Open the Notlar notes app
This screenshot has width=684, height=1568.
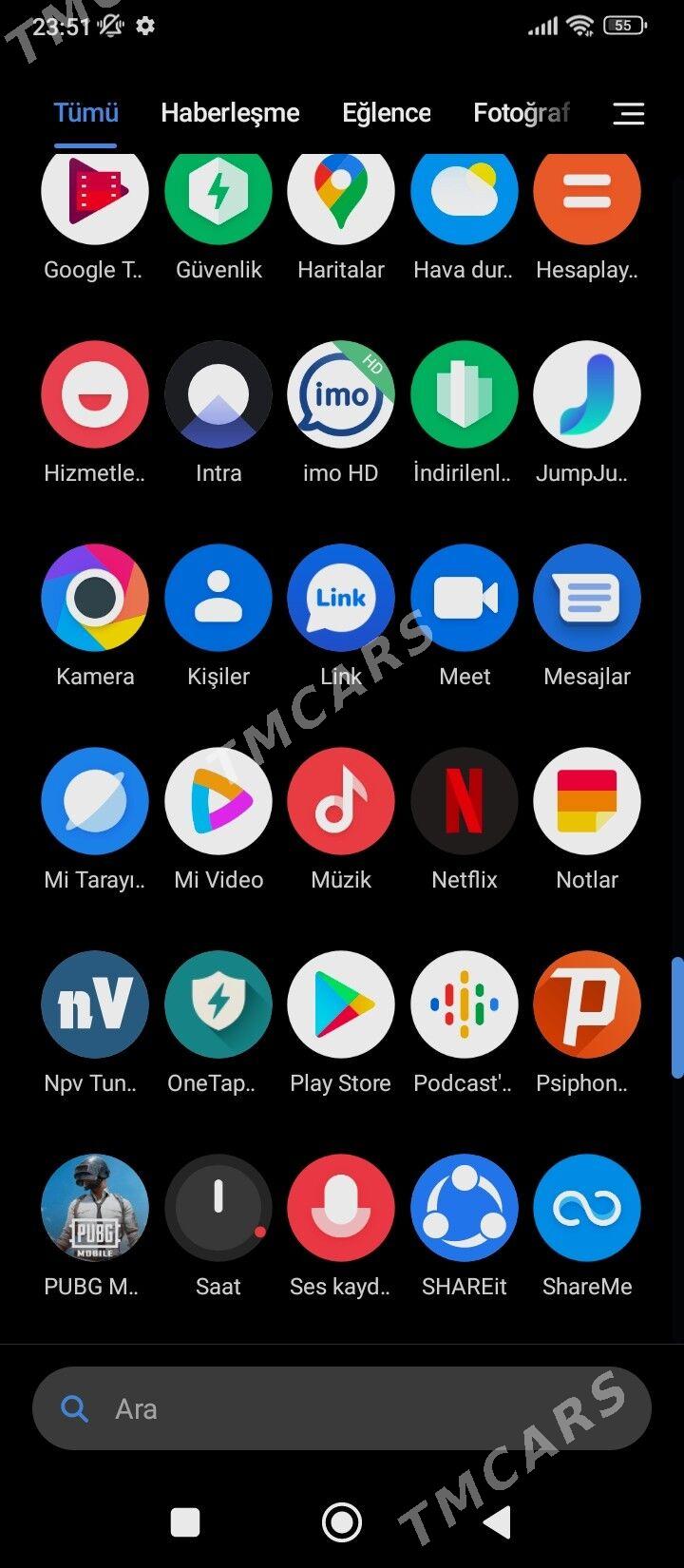(587, 802)
